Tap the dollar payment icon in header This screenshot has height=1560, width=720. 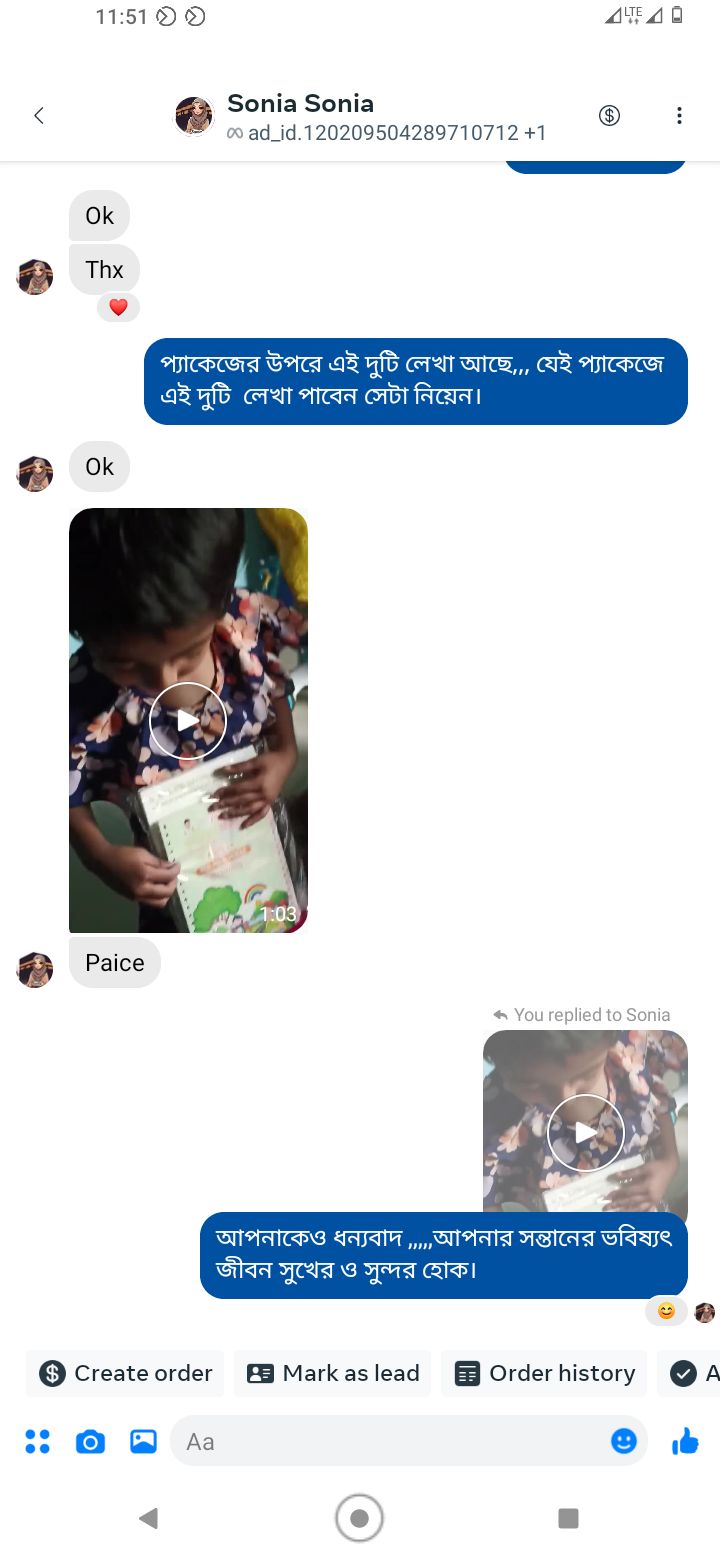click(x=609, y=116)
